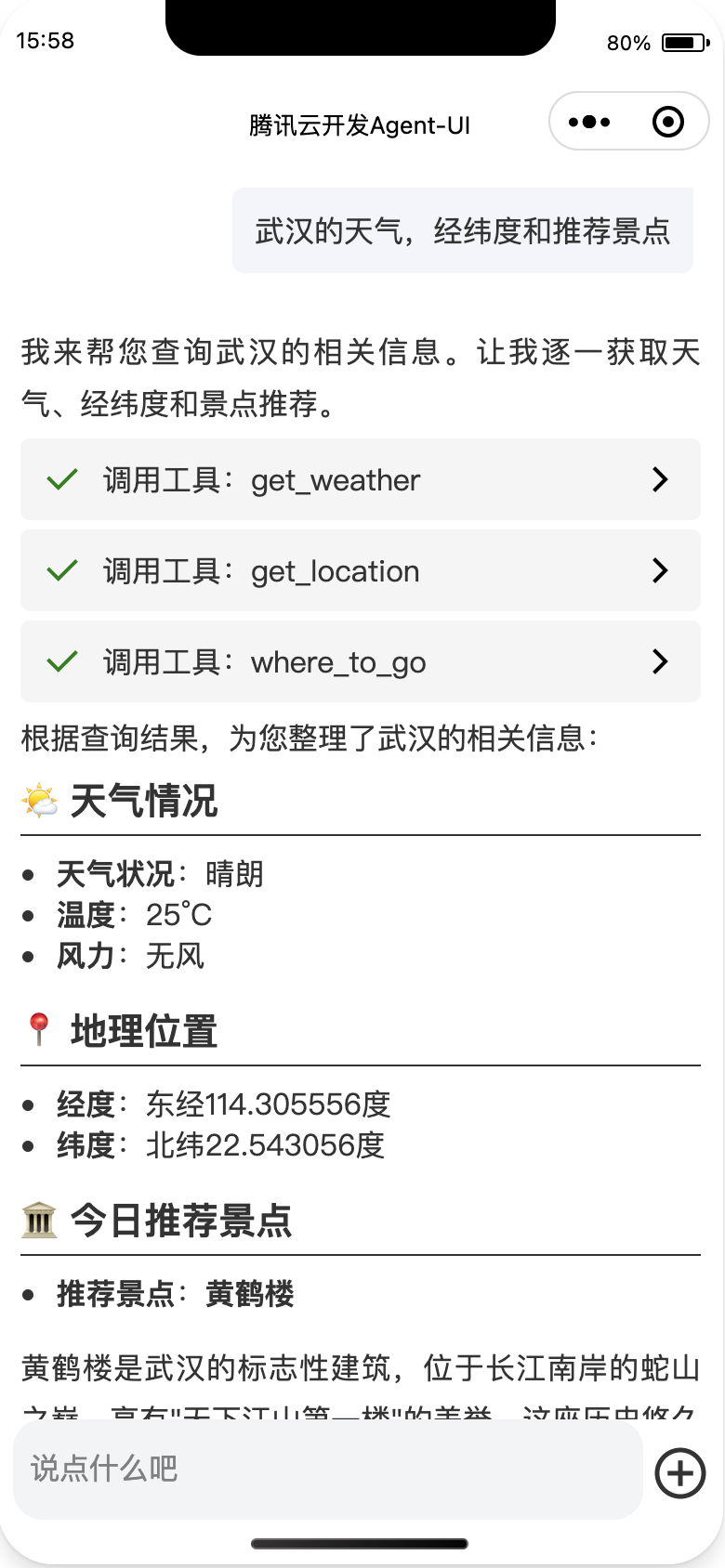This screenshot has height=1568, width=725.
Task: Focus the 说点什么吧 message input
Action: click(x=327, y=1470)
